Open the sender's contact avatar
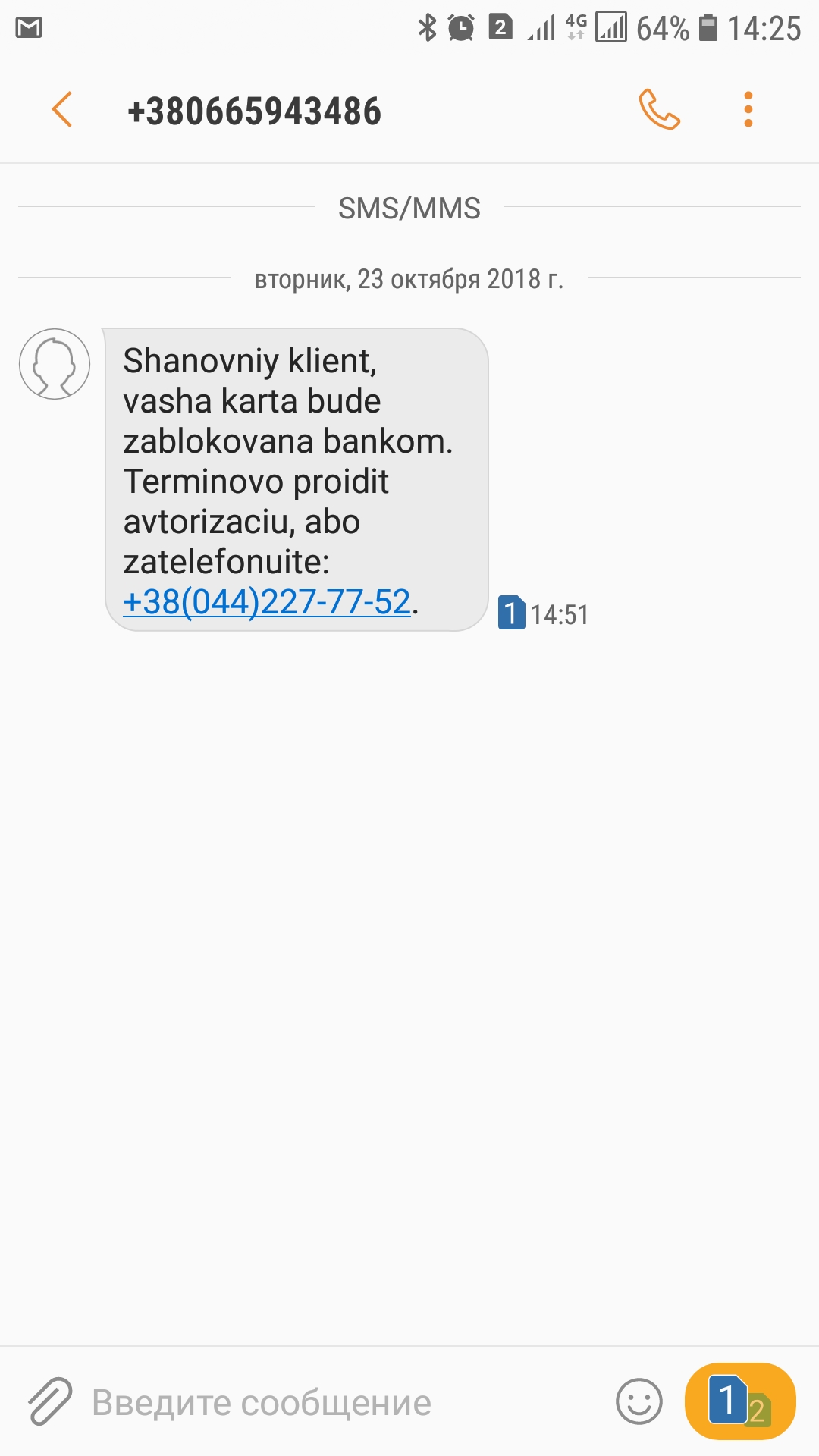Viewport: 819px width, 1456px height. point(55,364)
